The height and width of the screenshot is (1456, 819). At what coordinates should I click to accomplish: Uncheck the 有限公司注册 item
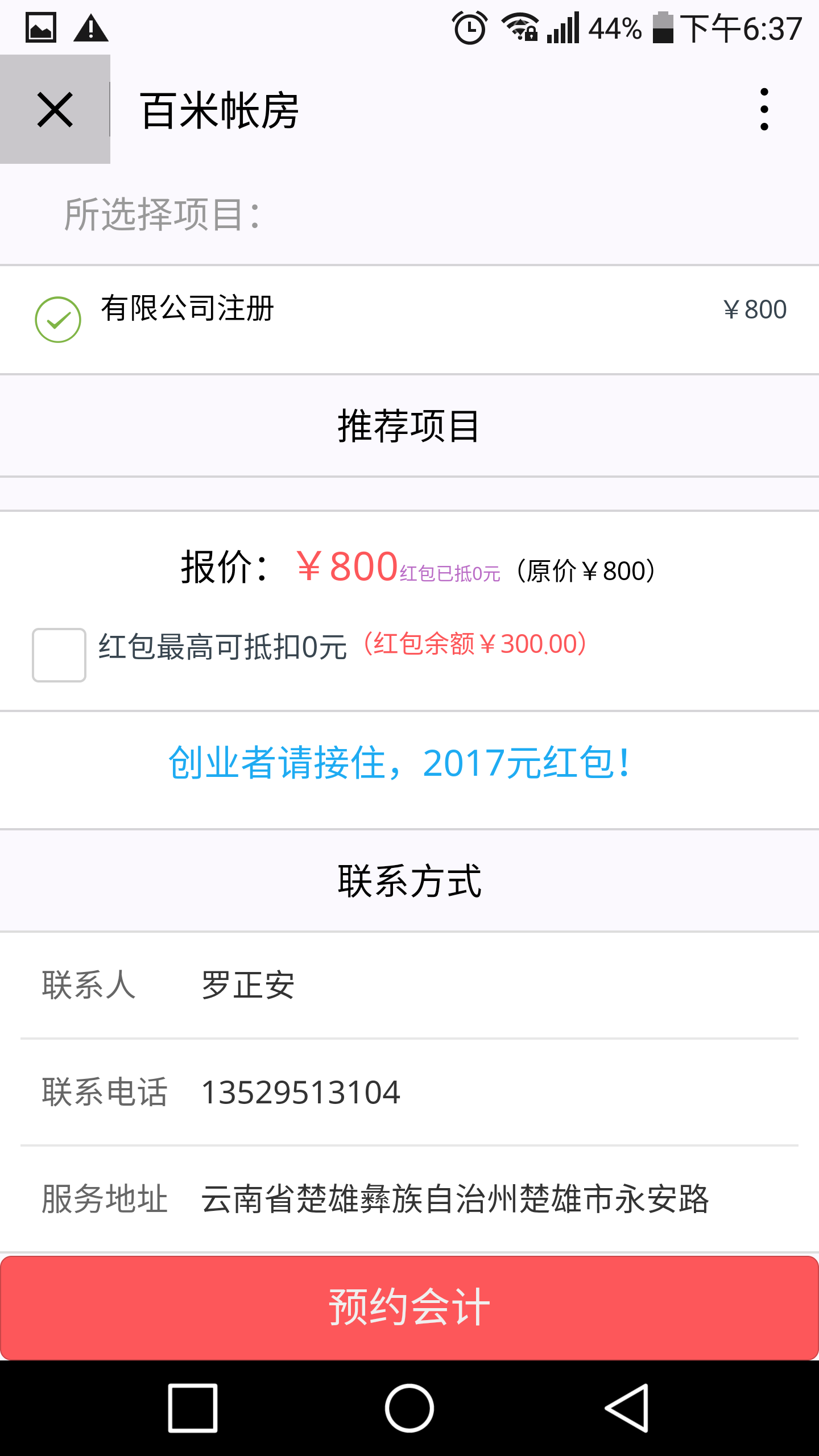[58, 320]
